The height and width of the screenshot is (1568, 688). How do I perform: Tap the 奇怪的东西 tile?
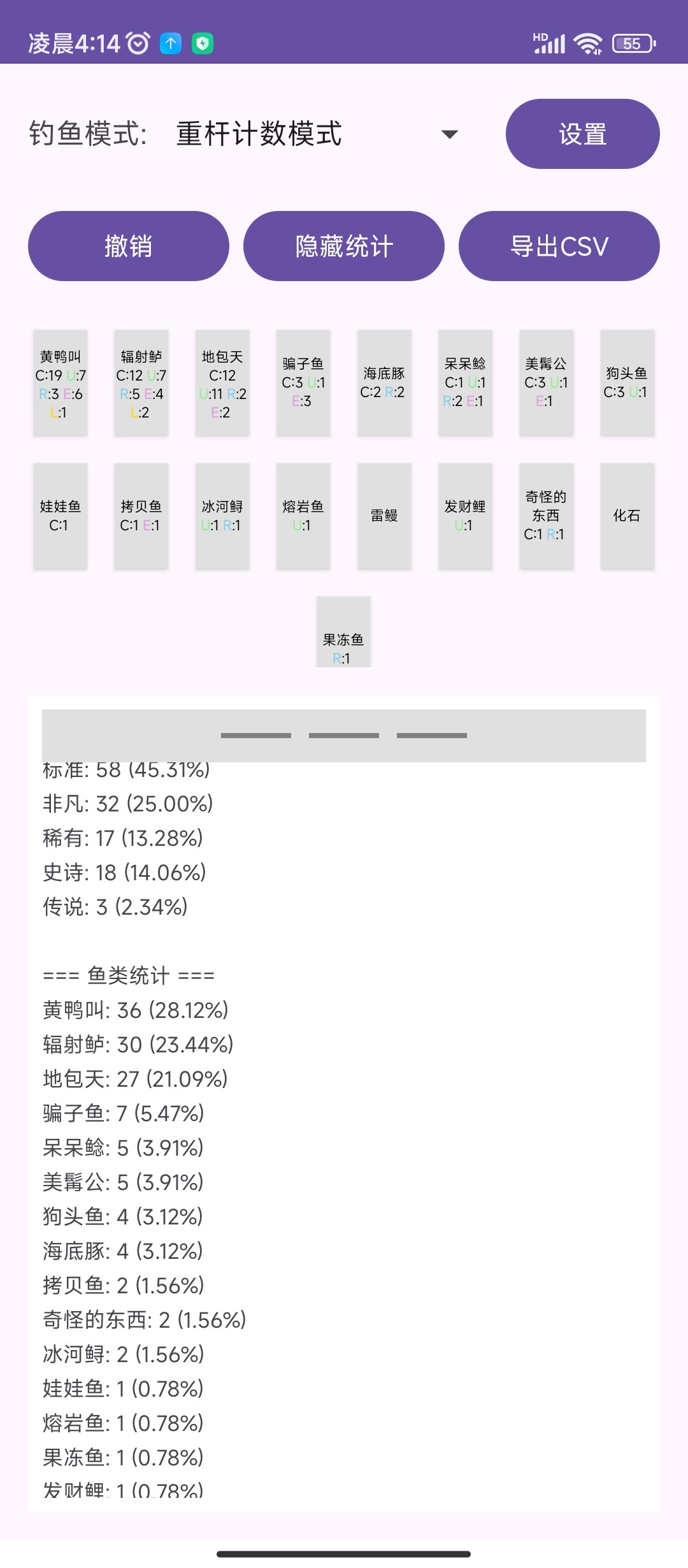pos(546,516)
